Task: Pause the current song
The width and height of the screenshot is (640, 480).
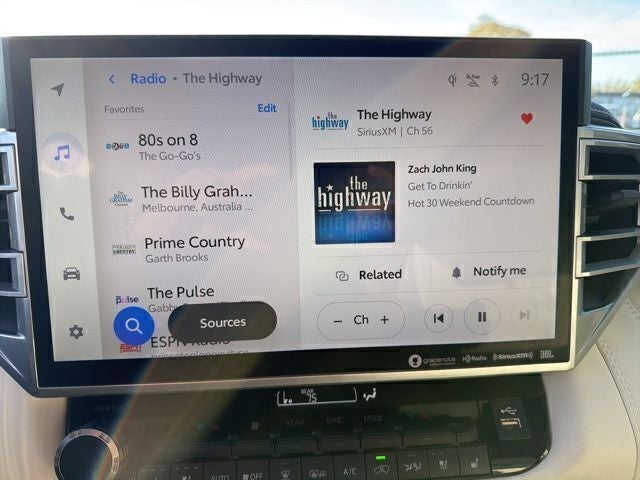Action: [481, 318]
